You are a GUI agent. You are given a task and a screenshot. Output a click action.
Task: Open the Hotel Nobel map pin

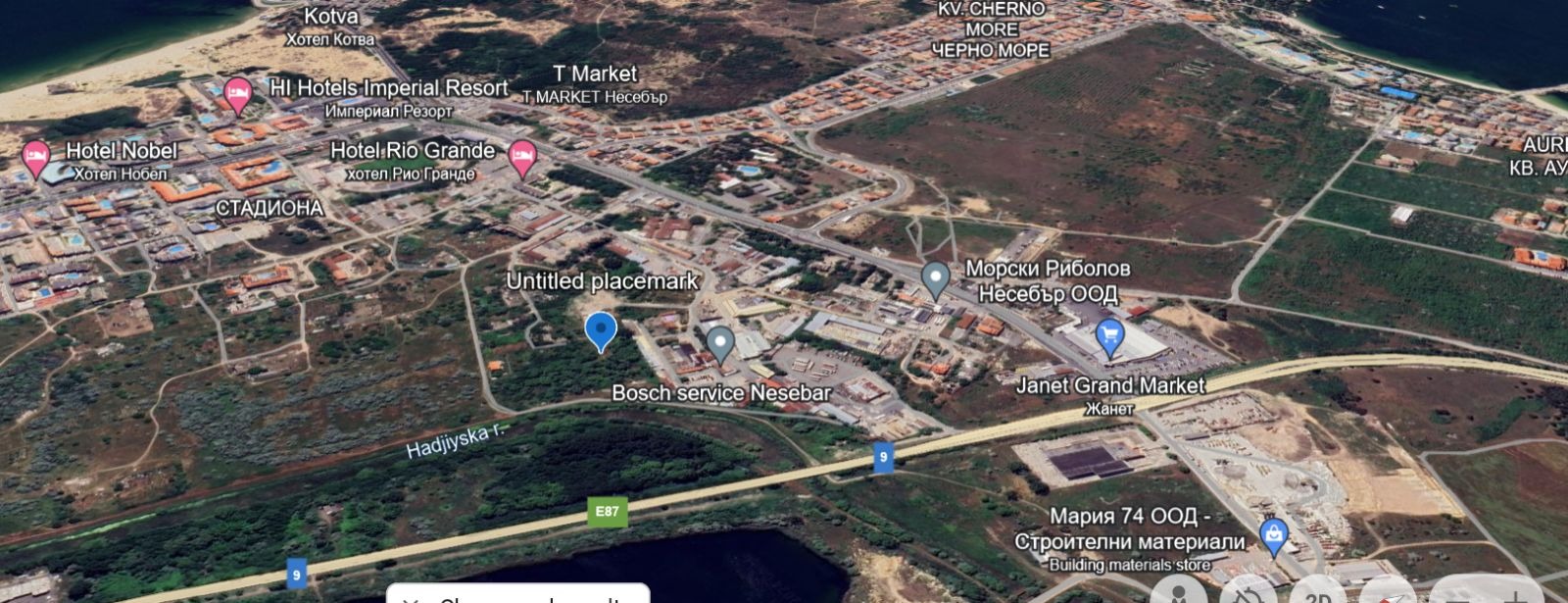(x=36, y=157)
